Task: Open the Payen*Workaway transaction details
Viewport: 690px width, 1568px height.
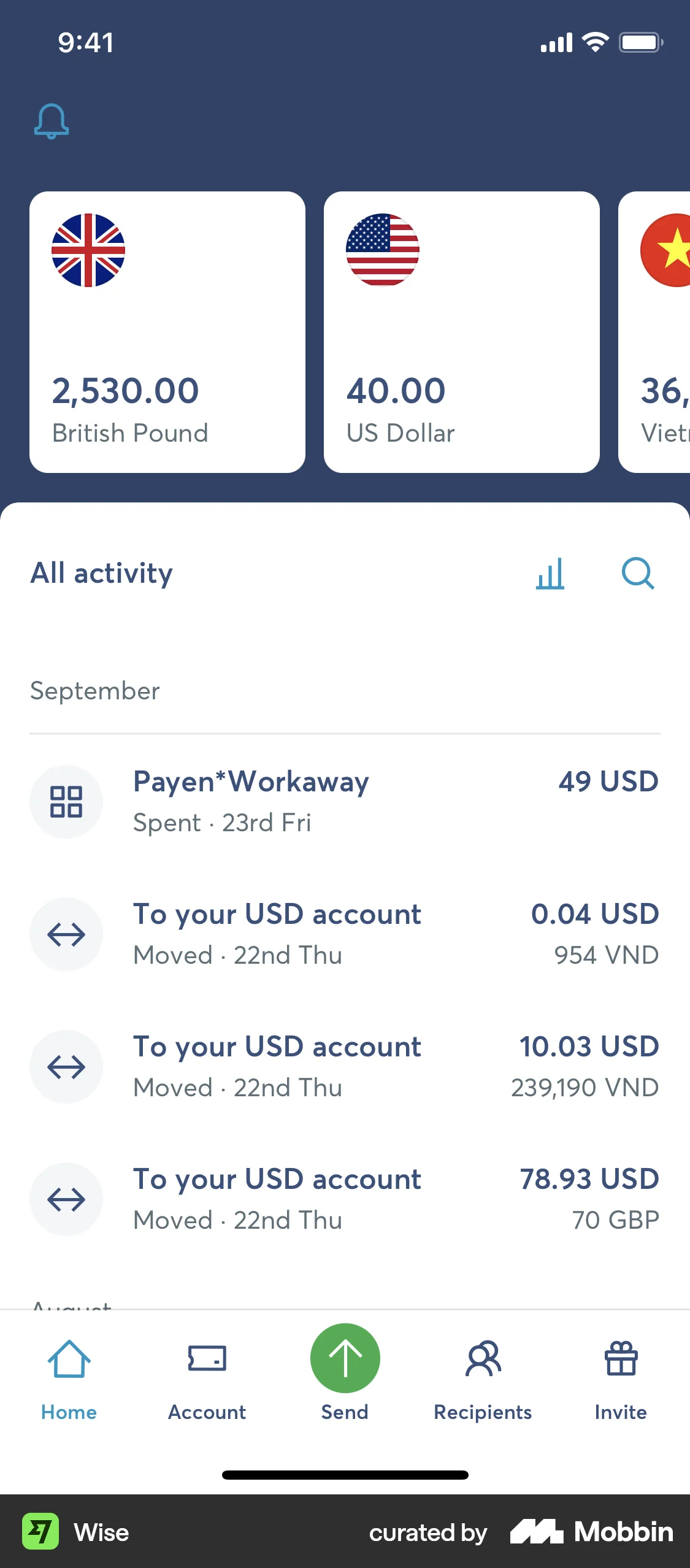Action: (x=343, y=801)
